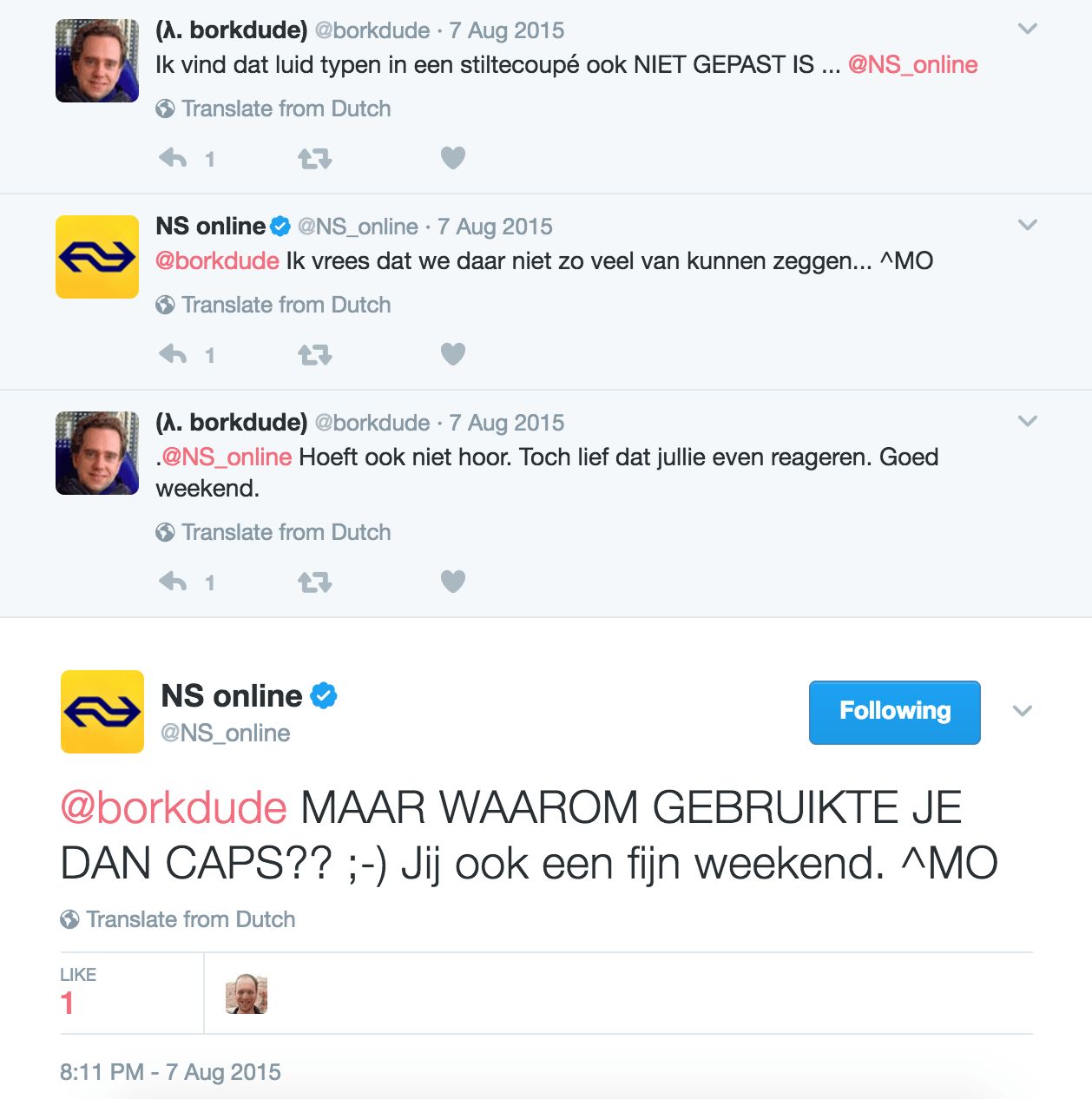
Task: Reply to borkdude's 'luid typen' tweet
Action: pyautogui.click(x=174, y=158)
